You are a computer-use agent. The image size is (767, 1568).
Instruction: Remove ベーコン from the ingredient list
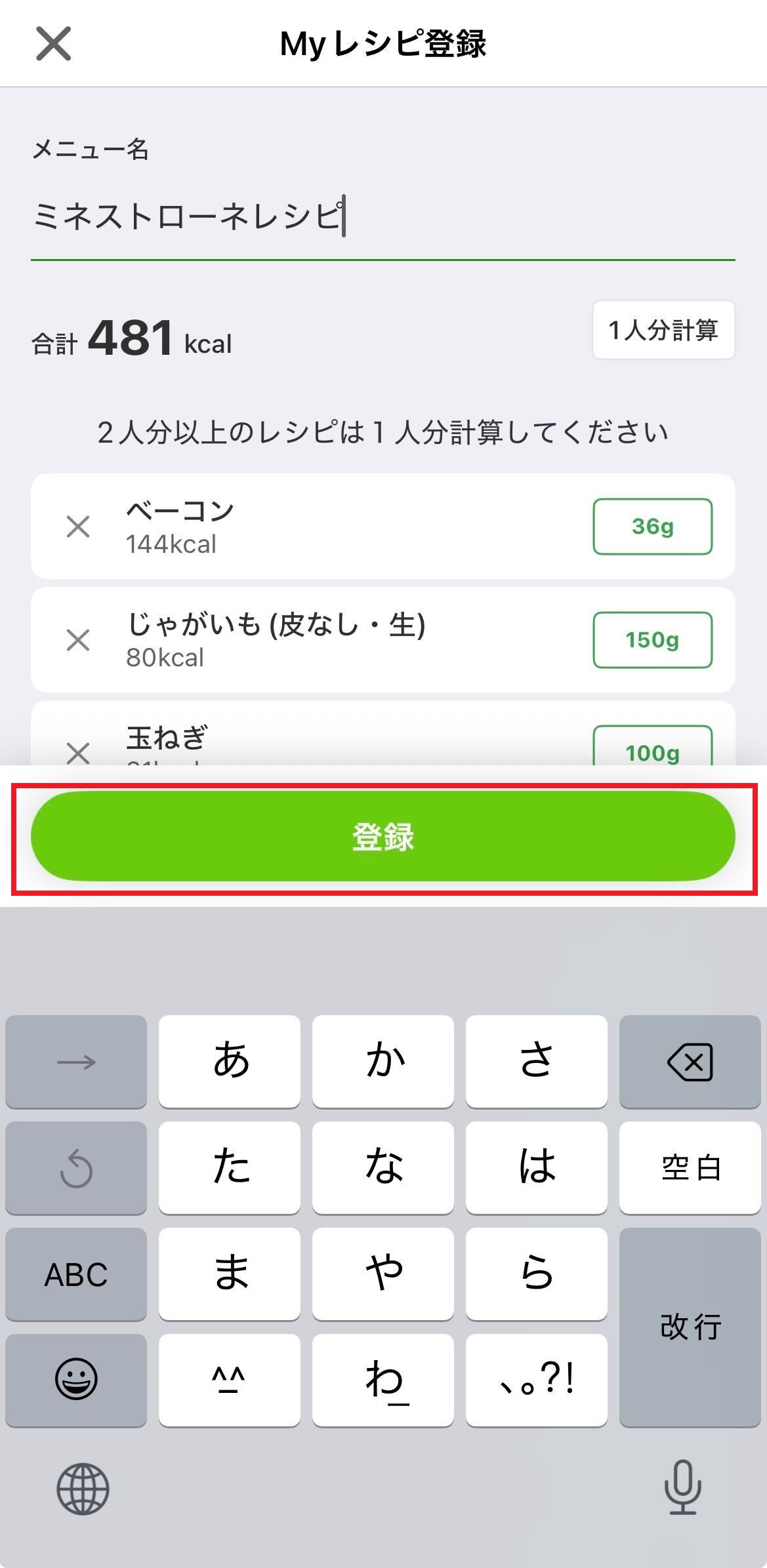[77, 527]
